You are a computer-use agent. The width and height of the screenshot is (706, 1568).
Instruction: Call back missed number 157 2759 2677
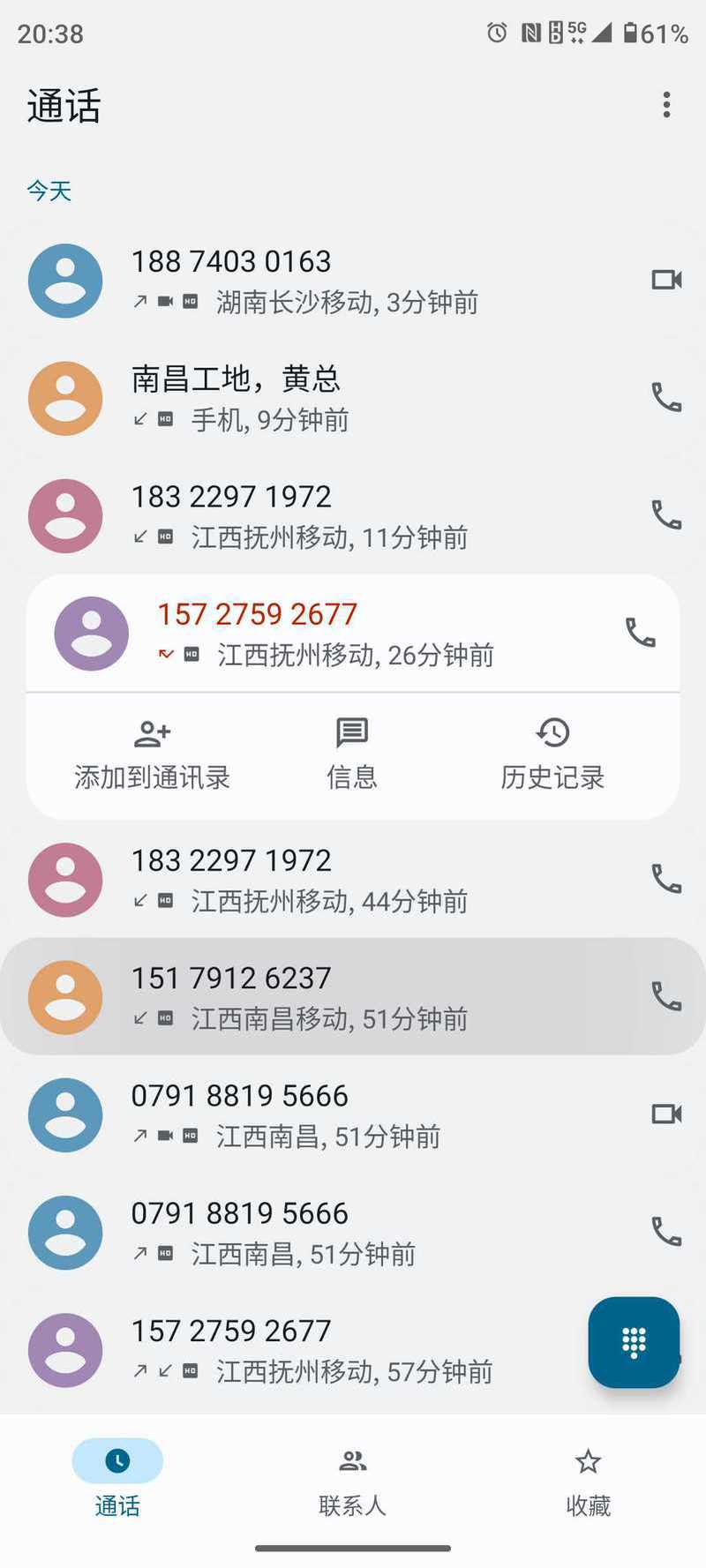[x=640, y=633]
